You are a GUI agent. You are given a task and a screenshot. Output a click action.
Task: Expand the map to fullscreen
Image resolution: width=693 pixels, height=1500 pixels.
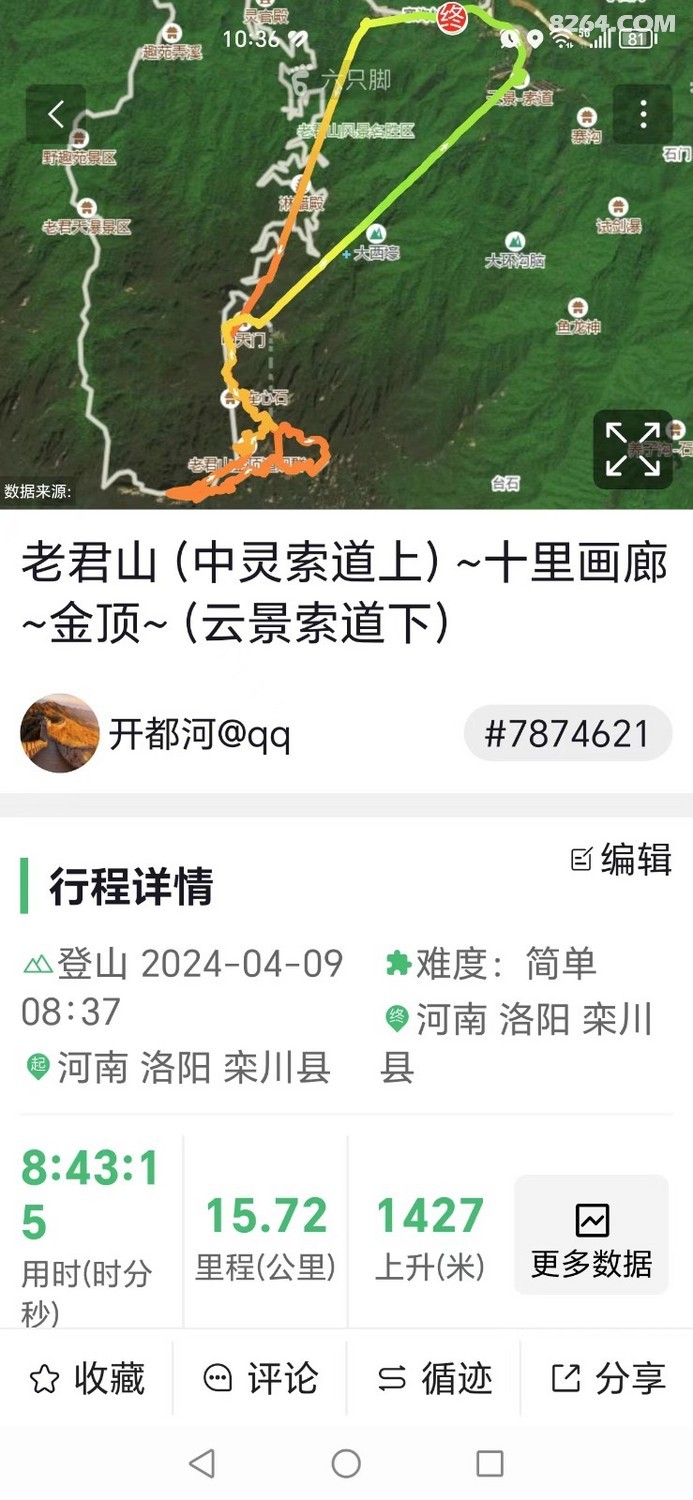point(632,449)
